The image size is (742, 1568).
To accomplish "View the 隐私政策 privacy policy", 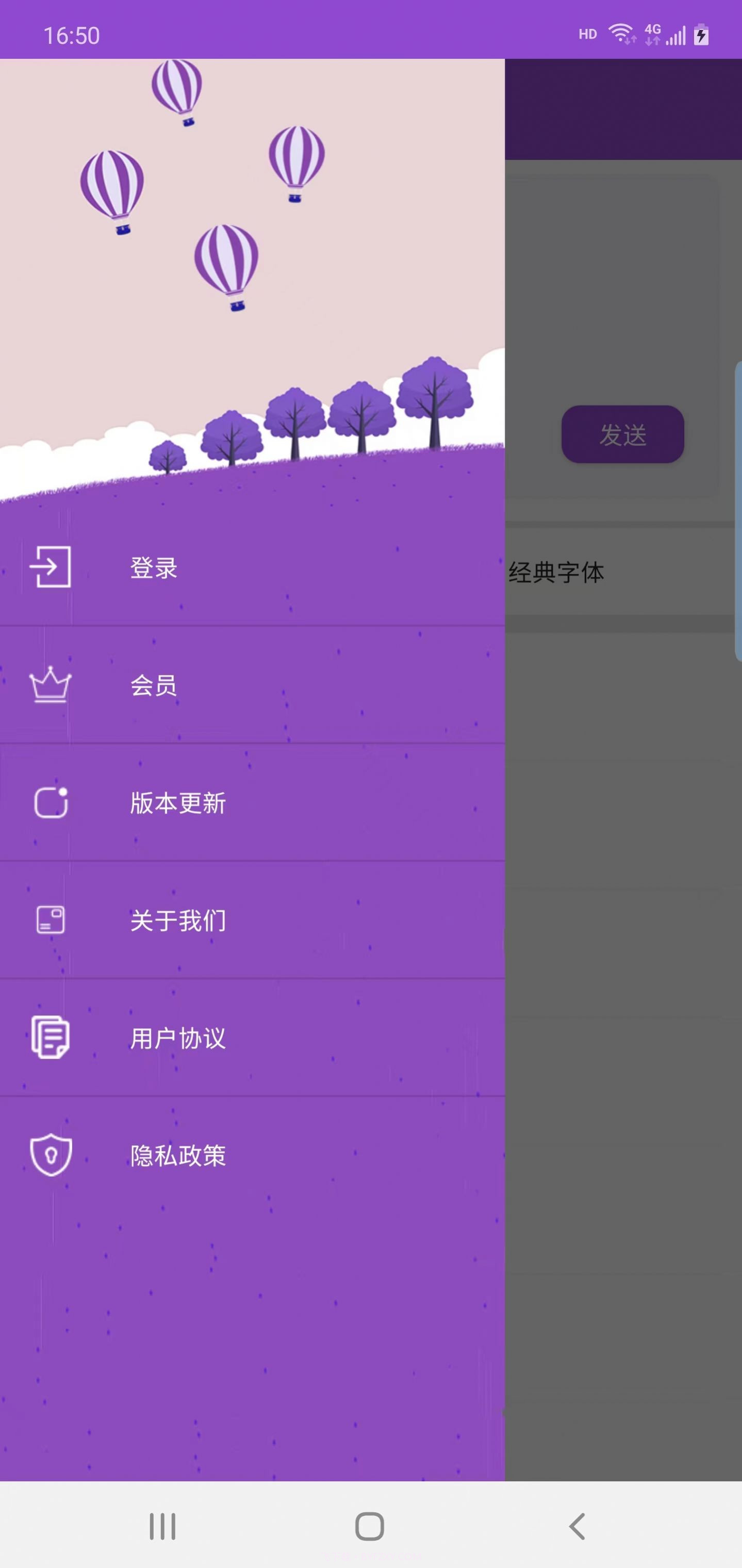I will coord(177,1155).
